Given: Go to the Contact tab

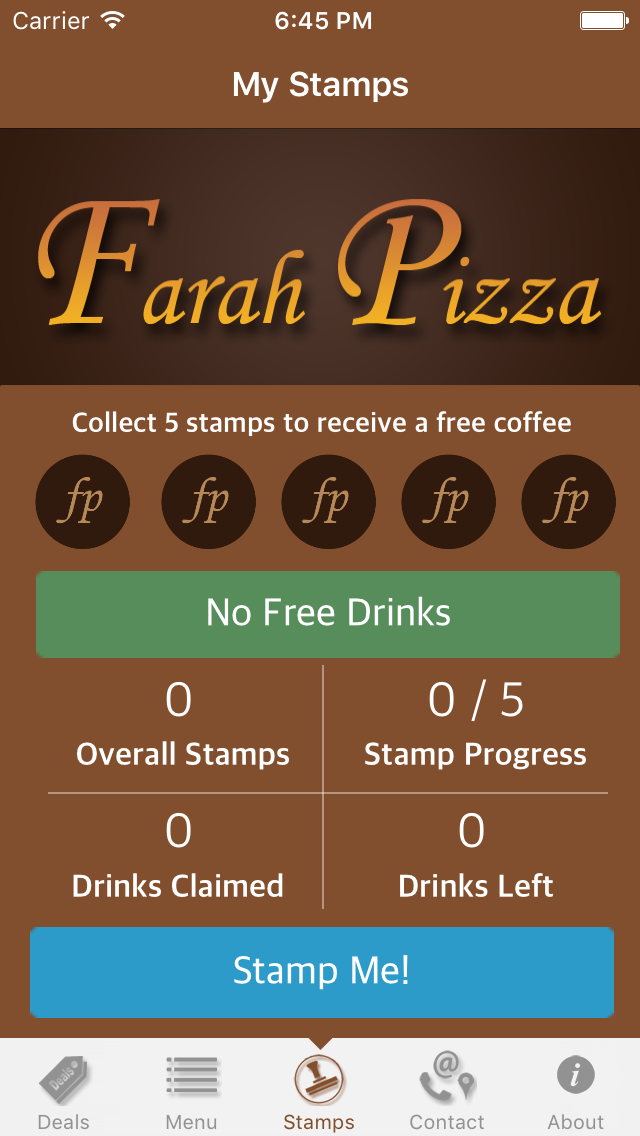Looking at the screenshot, I should pyautogui.click(x=447, y=1090).
